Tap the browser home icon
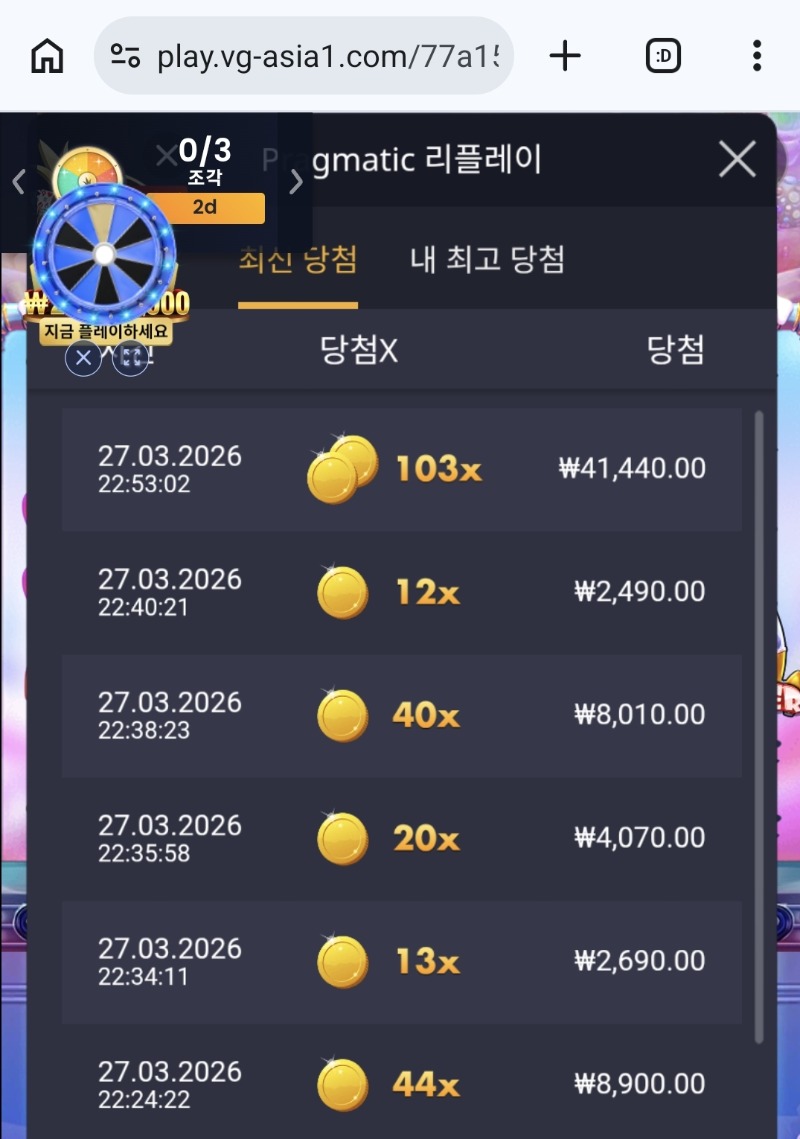 (47, 56)
